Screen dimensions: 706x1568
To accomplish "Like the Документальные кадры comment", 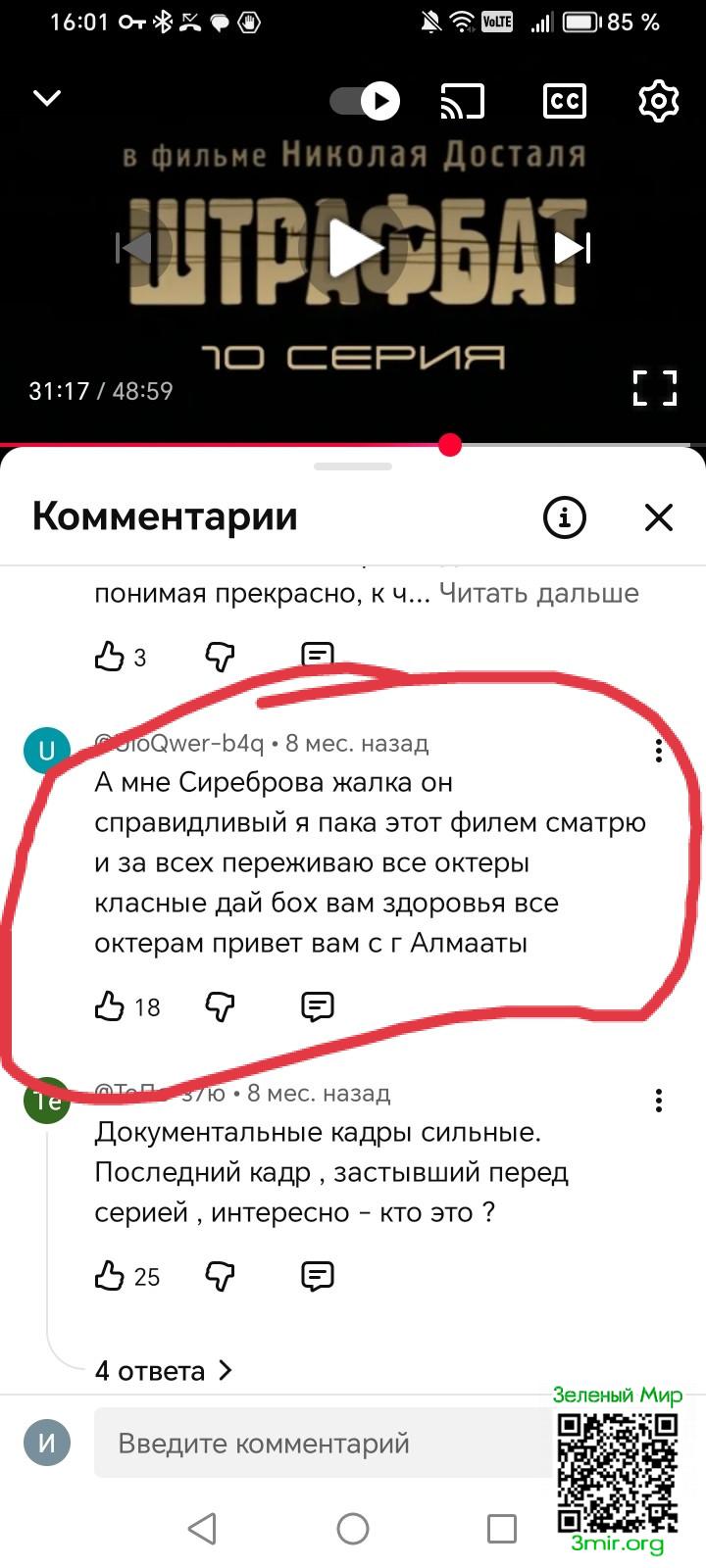I will pyautogui.click(x=109, y=1276).
